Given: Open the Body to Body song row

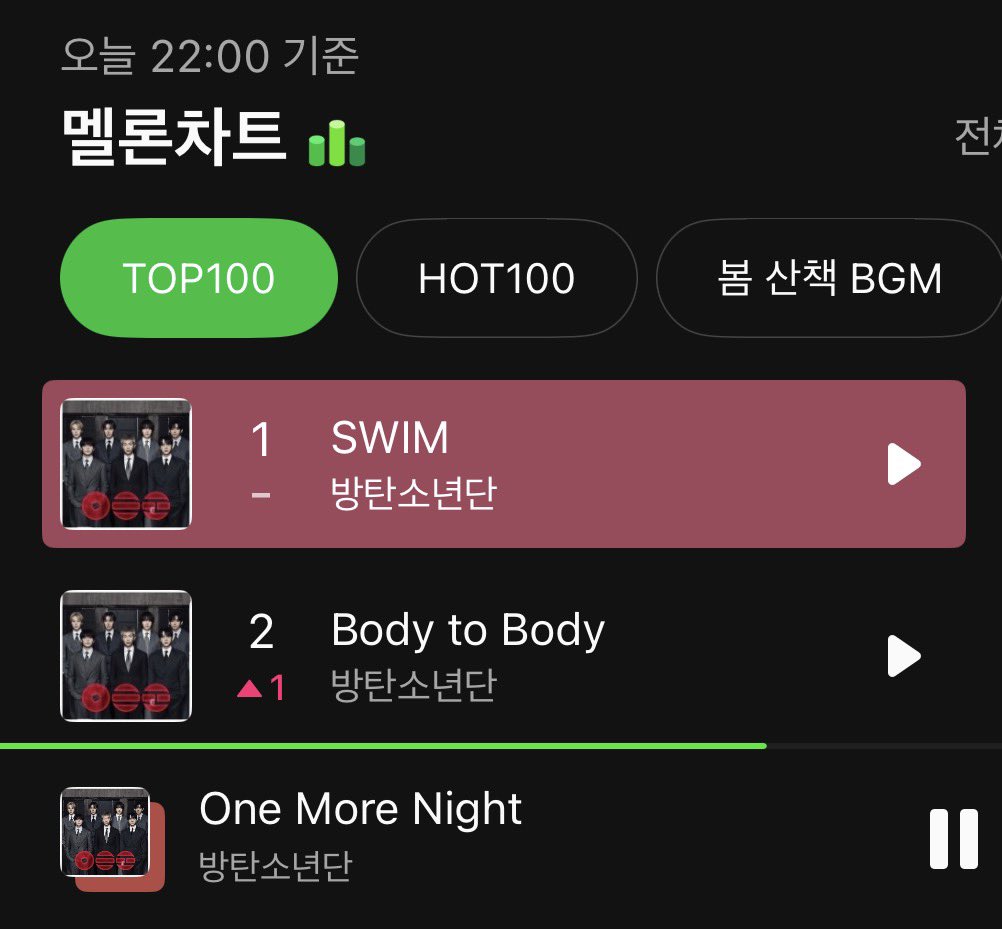Looking at the screenshot, I should point(560,656).
